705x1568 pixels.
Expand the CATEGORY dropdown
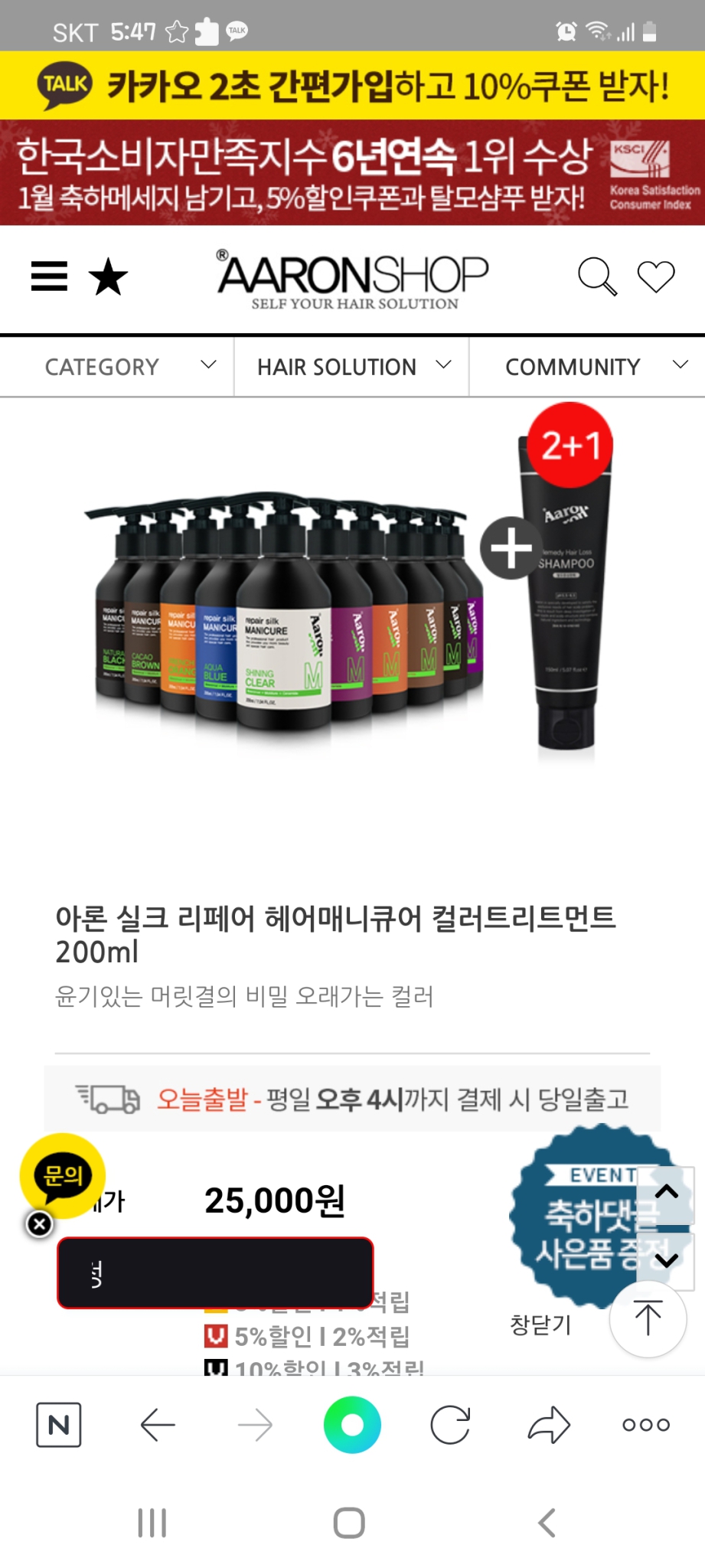[115, 367]
